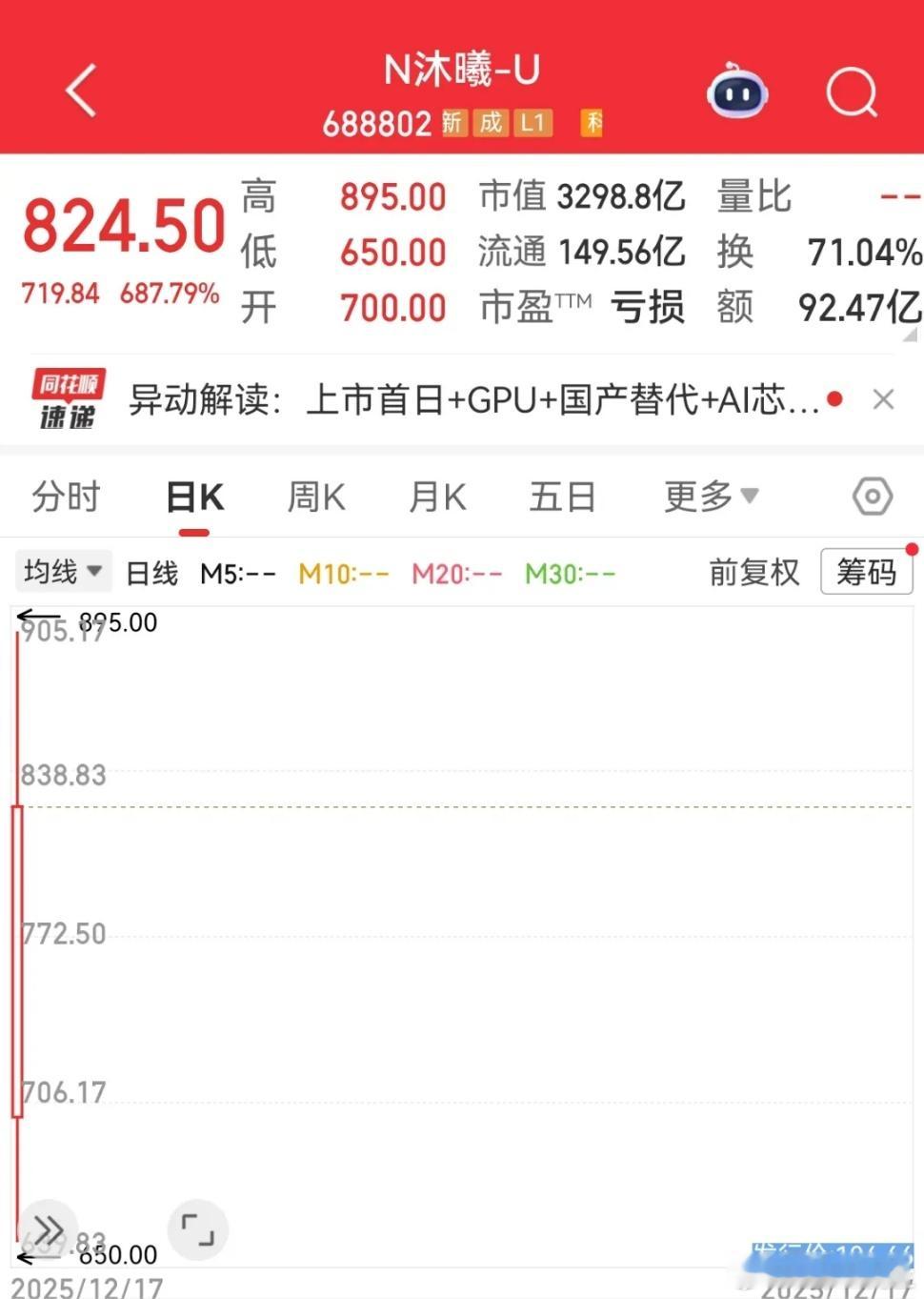Switch to the 月K tab
The image size is (924, 1299).
436,497
